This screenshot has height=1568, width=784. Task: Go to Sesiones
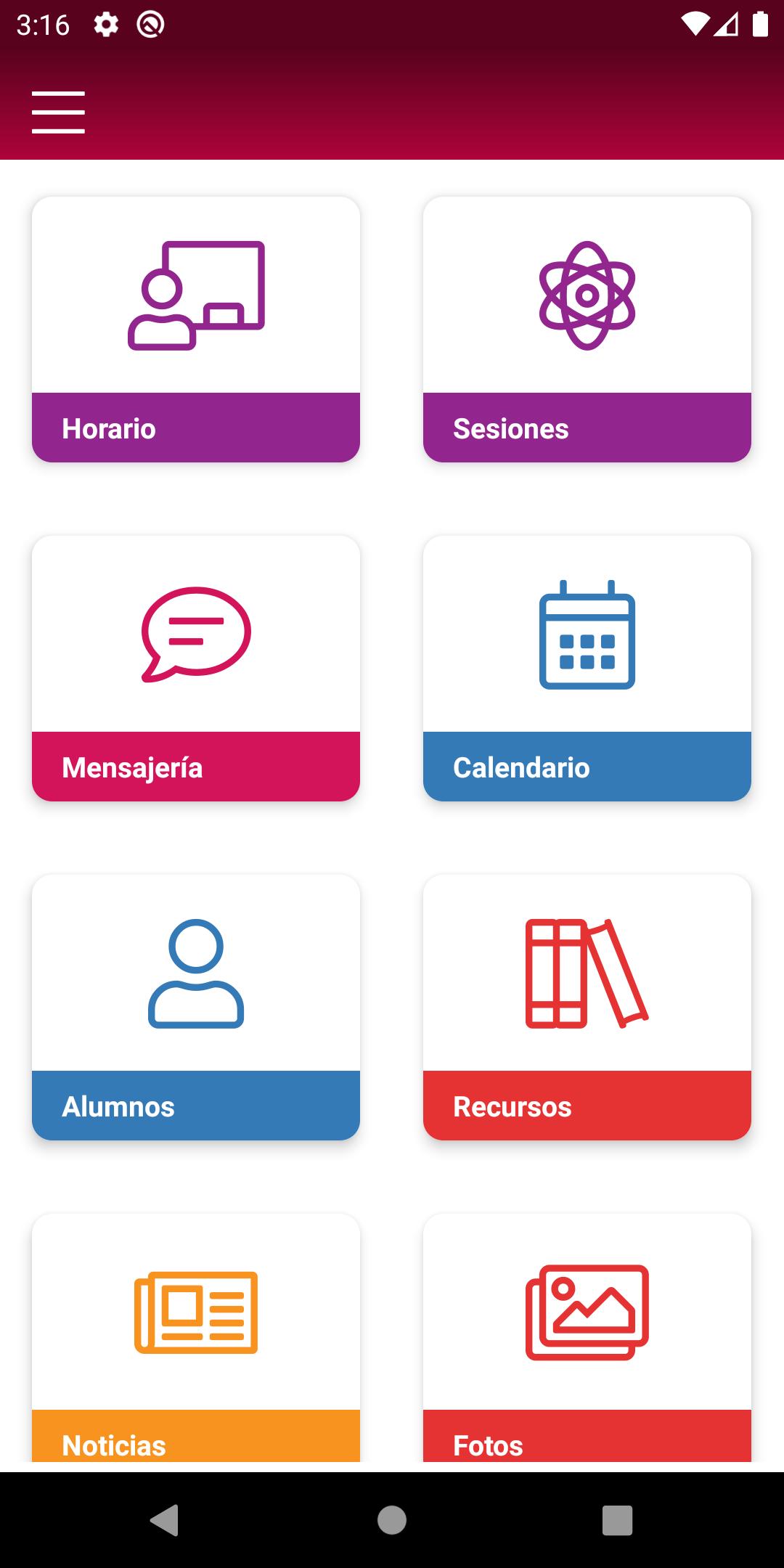coord(587,330)
